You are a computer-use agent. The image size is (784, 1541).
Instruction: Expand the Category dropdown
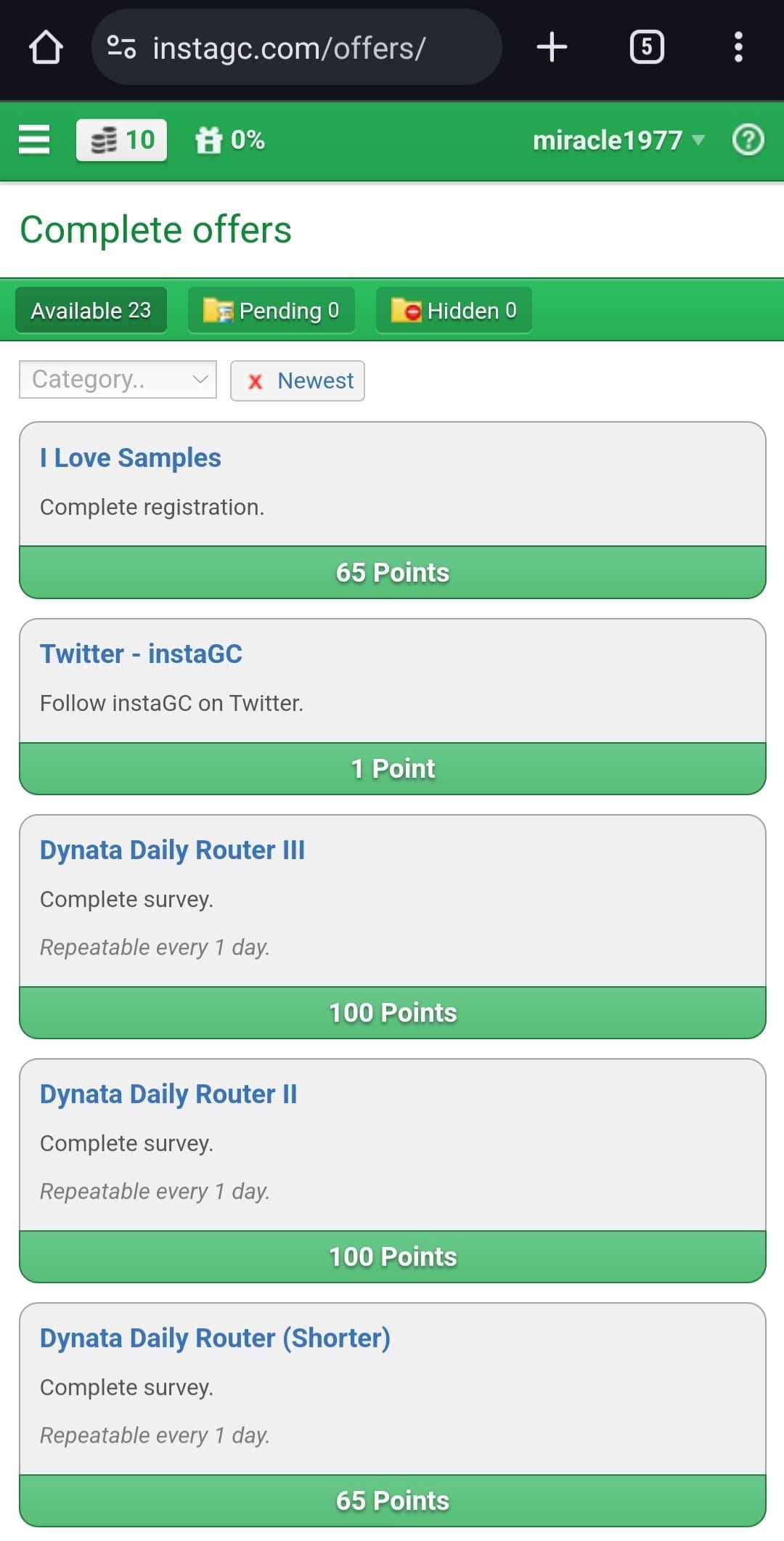pyautogui.click(x=118, y=380)
